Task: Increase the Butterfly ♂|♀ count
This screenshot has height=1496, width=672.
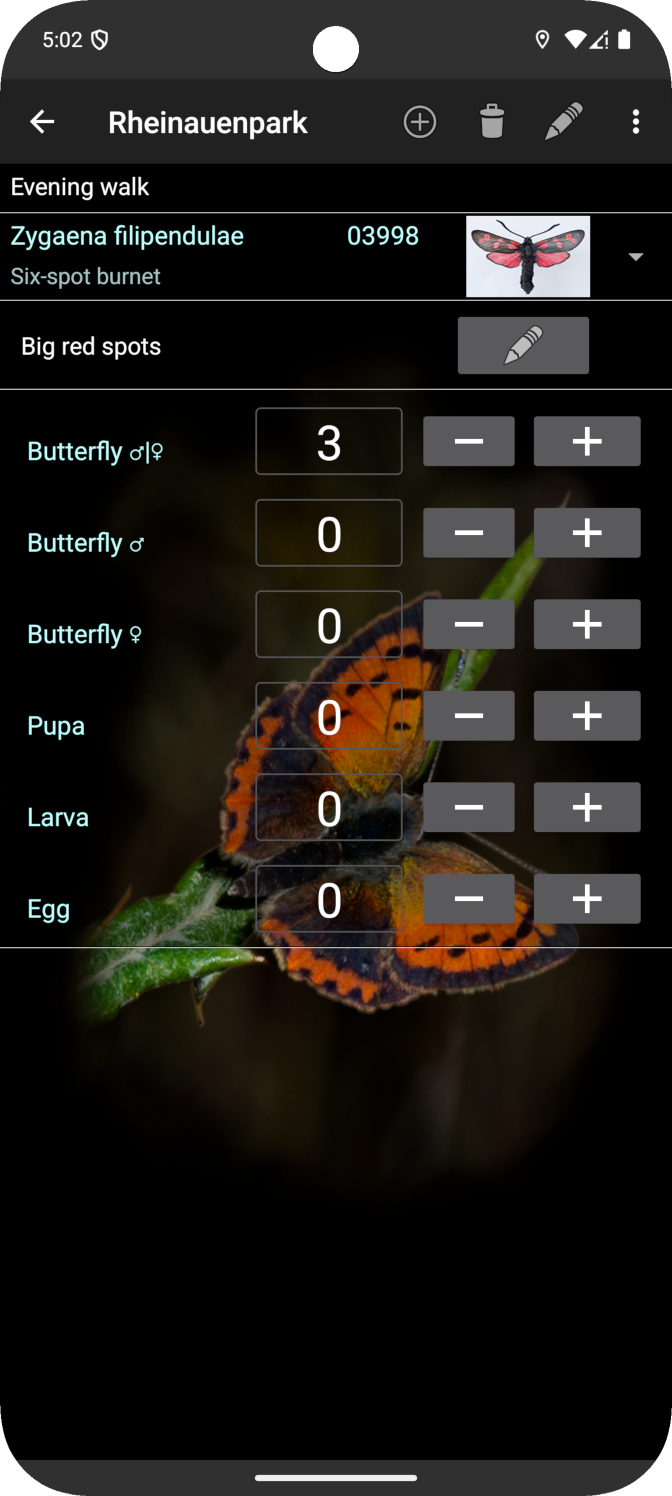Action: [x=587, y=442]
